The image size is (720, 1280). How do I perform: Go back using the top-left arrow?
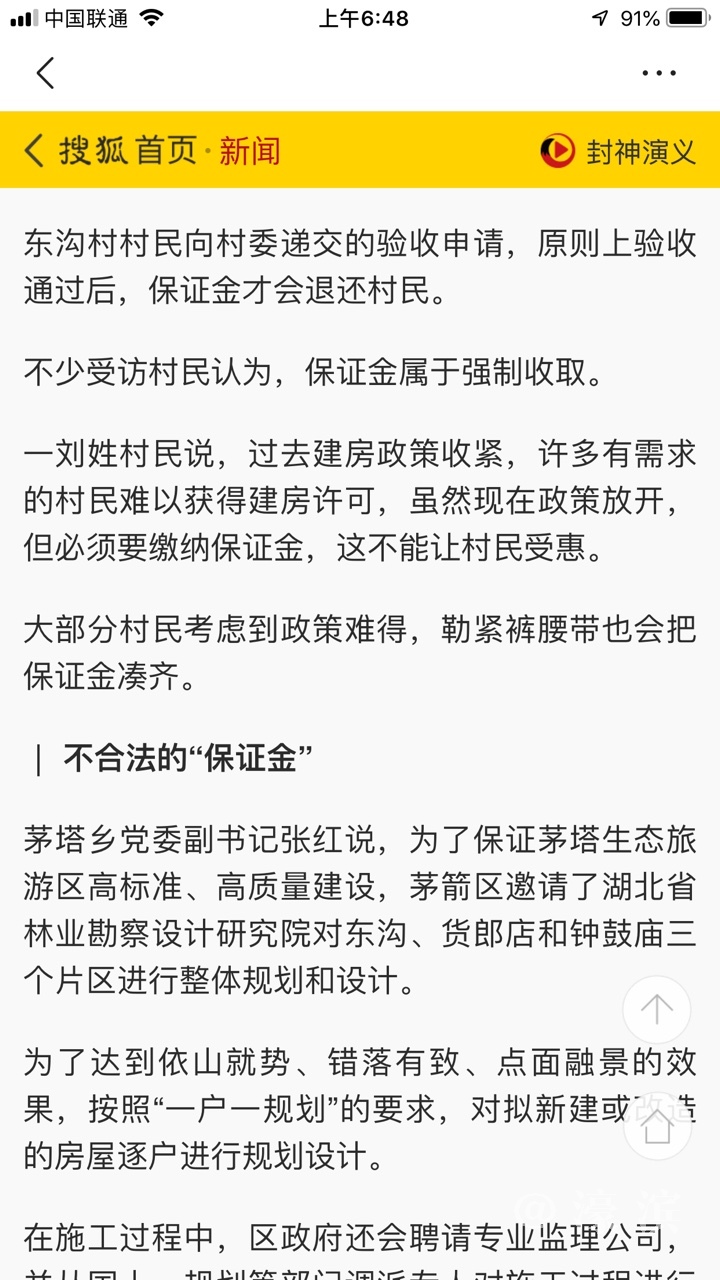pyautogui.click(x=45, y=73)
